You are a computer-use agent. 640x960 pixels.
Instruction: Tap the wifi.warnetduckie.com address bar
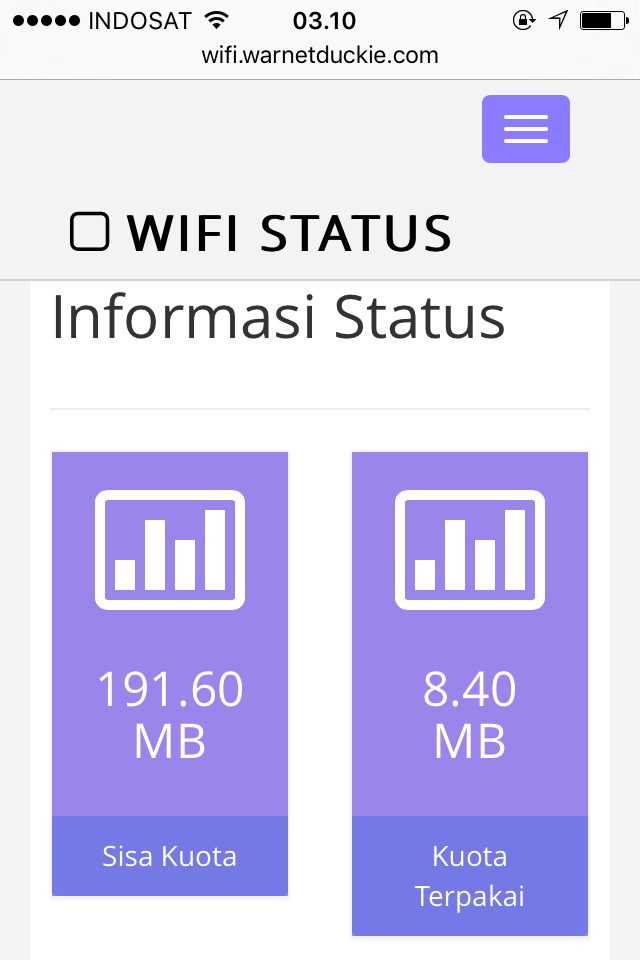point(320,56)
